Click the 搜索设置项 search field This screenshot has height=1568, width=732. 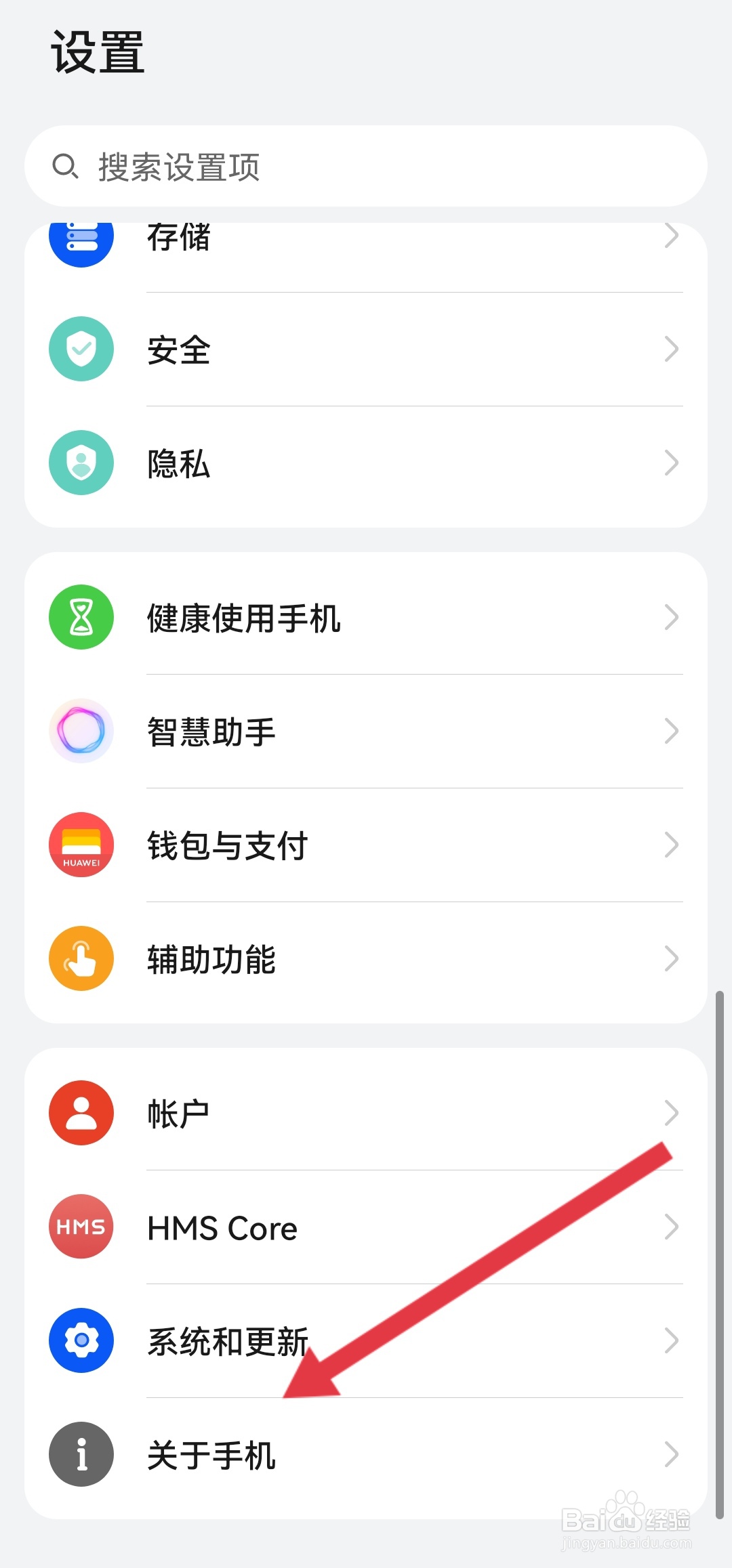(366, 167)
